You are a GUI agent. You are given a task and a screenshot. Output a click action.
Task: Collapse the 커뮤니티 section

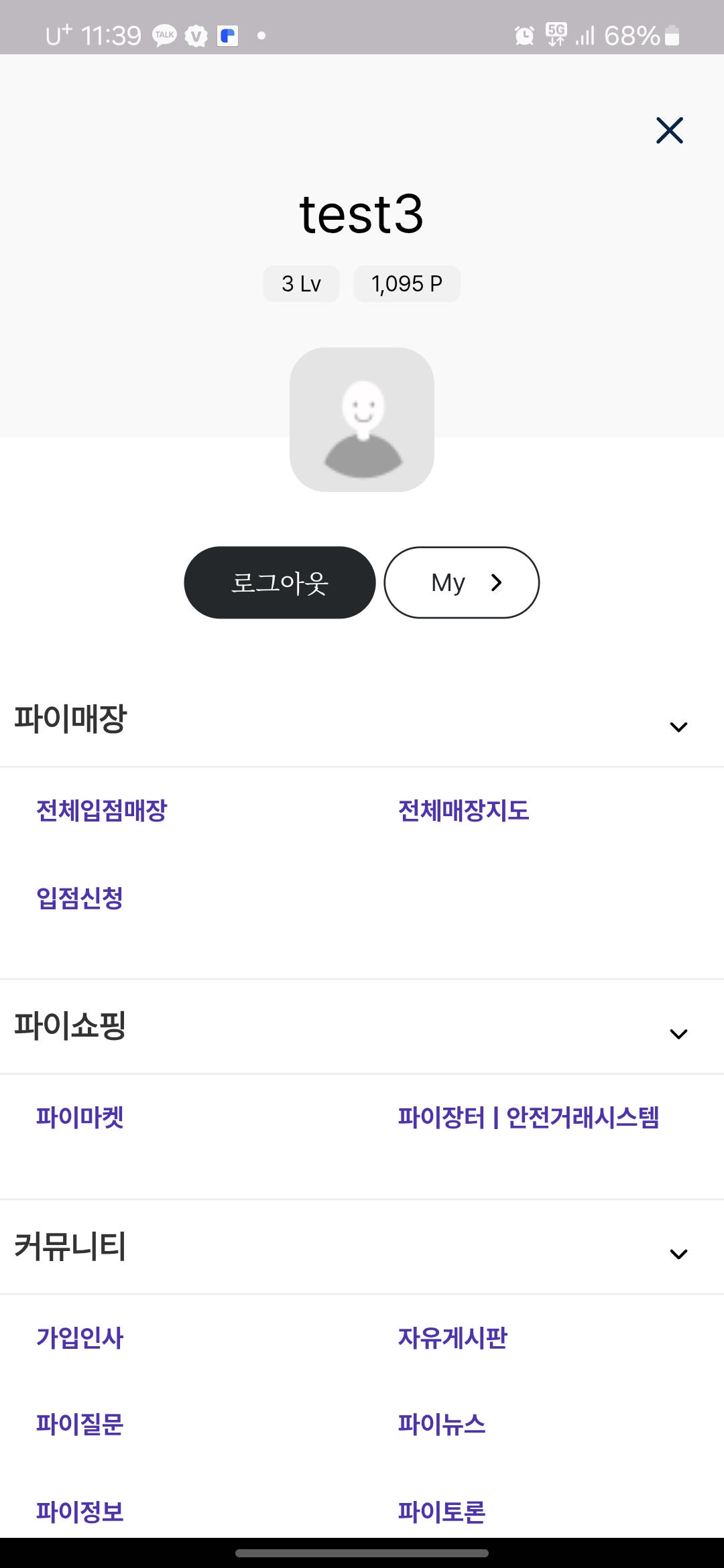pos(678,1254)
